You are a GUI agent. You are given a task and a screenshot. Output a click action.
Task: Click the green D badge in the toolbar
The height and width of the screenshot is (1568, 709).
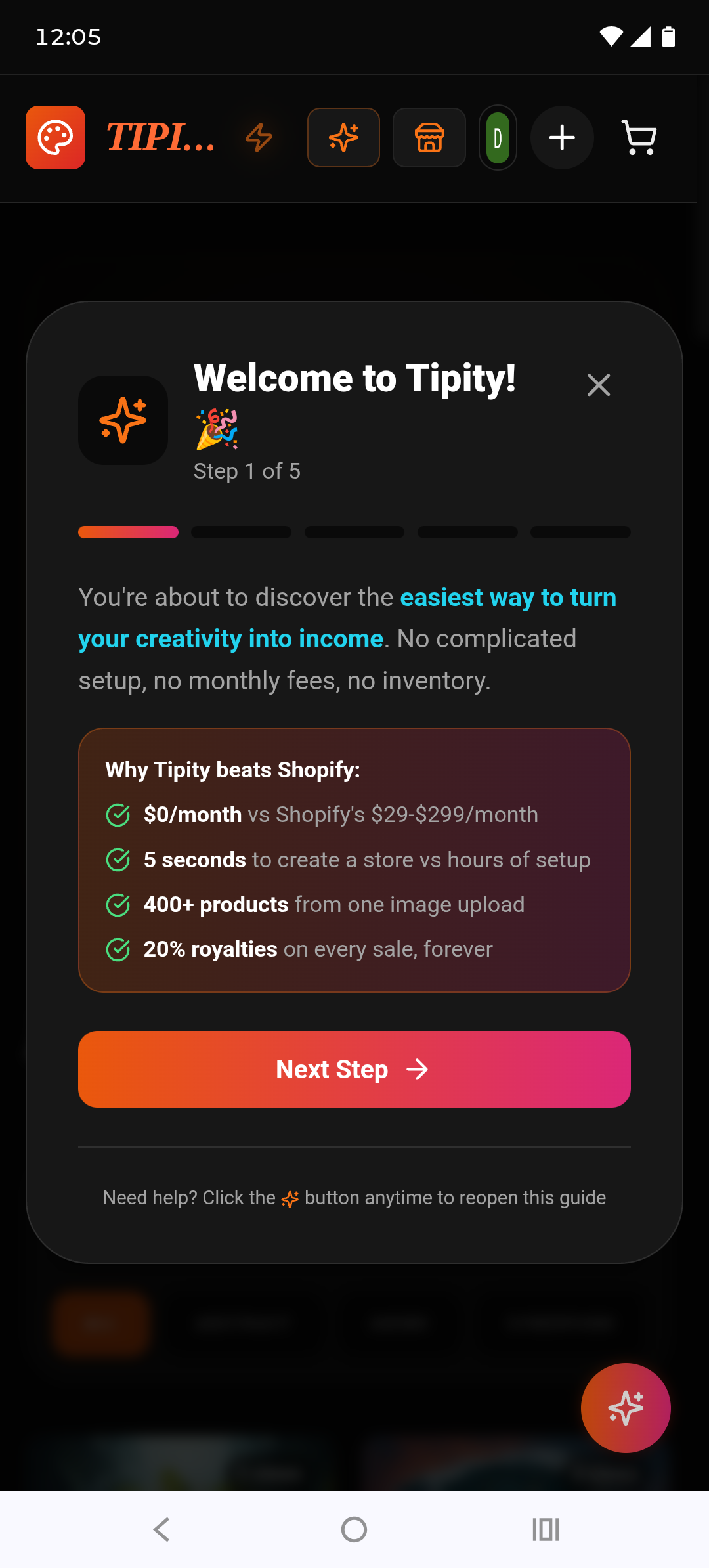(498, 138)
